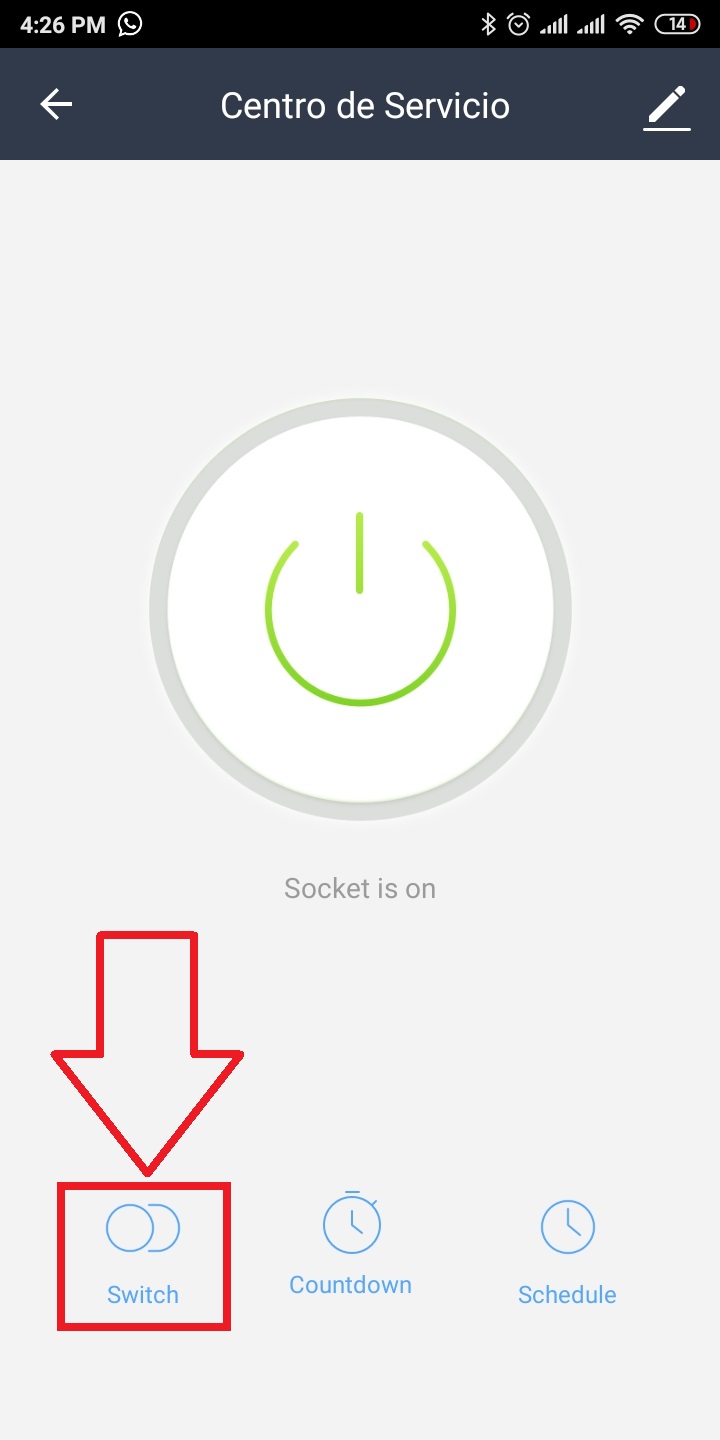Toggle the socket power button
The image size is (720, 1440).
coord(360,610)
